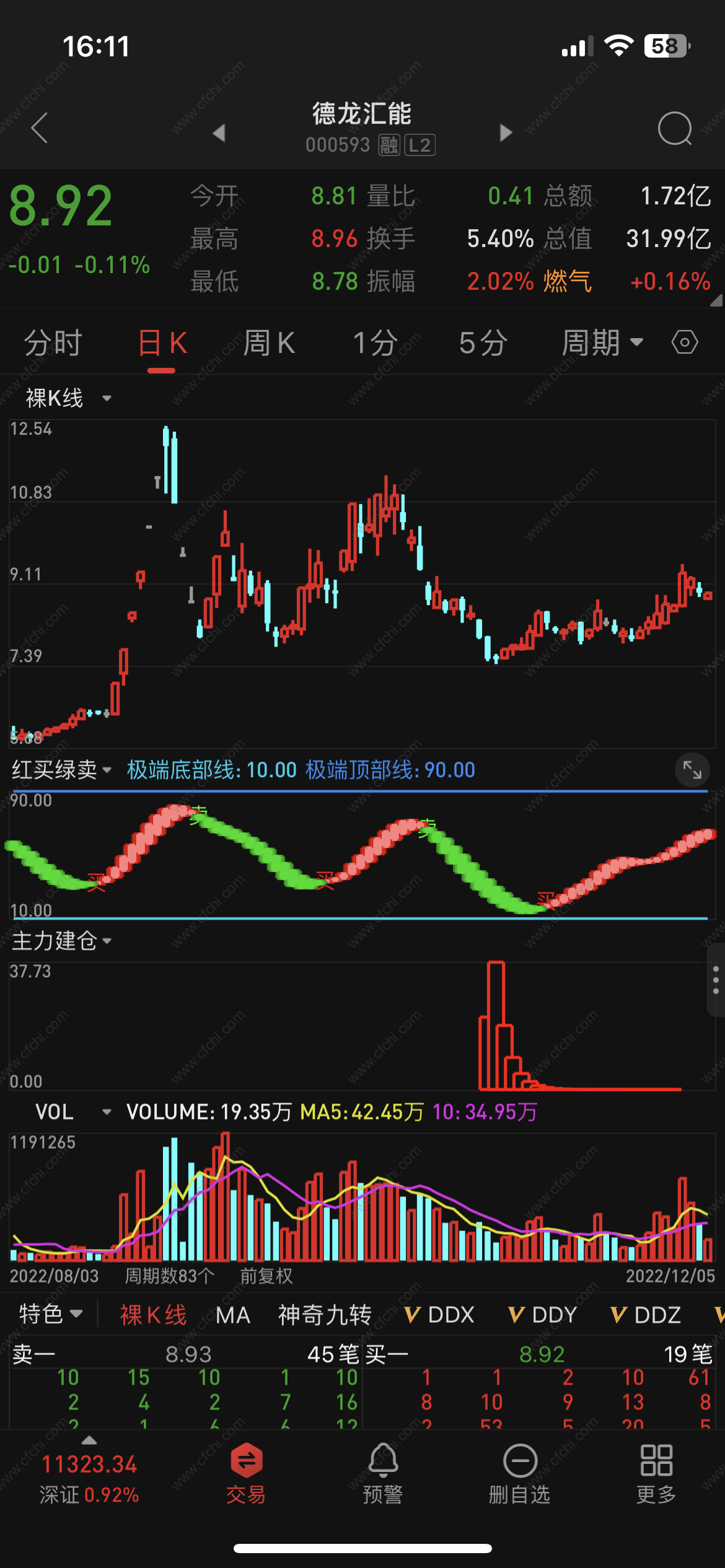Open the 裸K线 main chart dropdown
Viewport: 725px width, 1568px height.
[x=68, y=398]
